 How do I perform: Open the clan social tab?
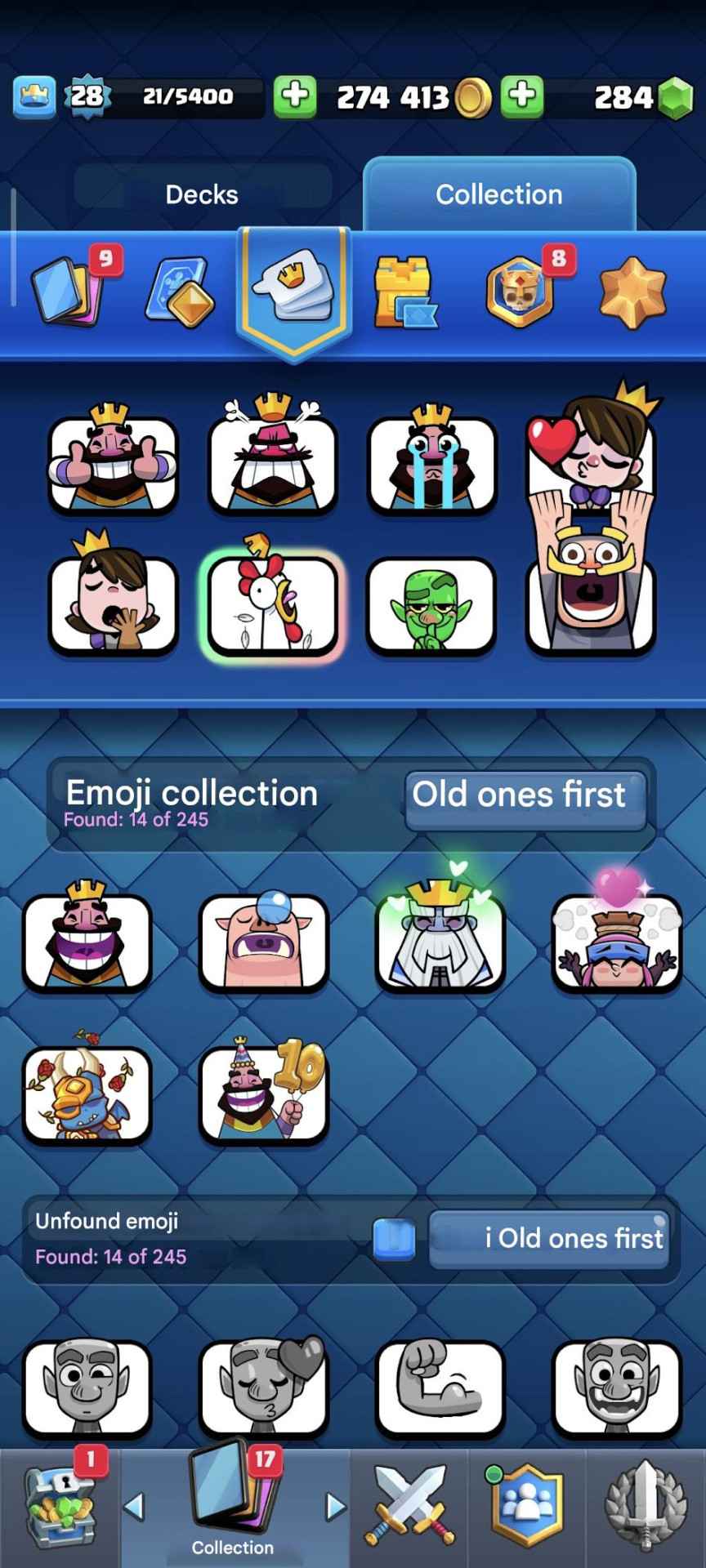[x=526, y=1508]
